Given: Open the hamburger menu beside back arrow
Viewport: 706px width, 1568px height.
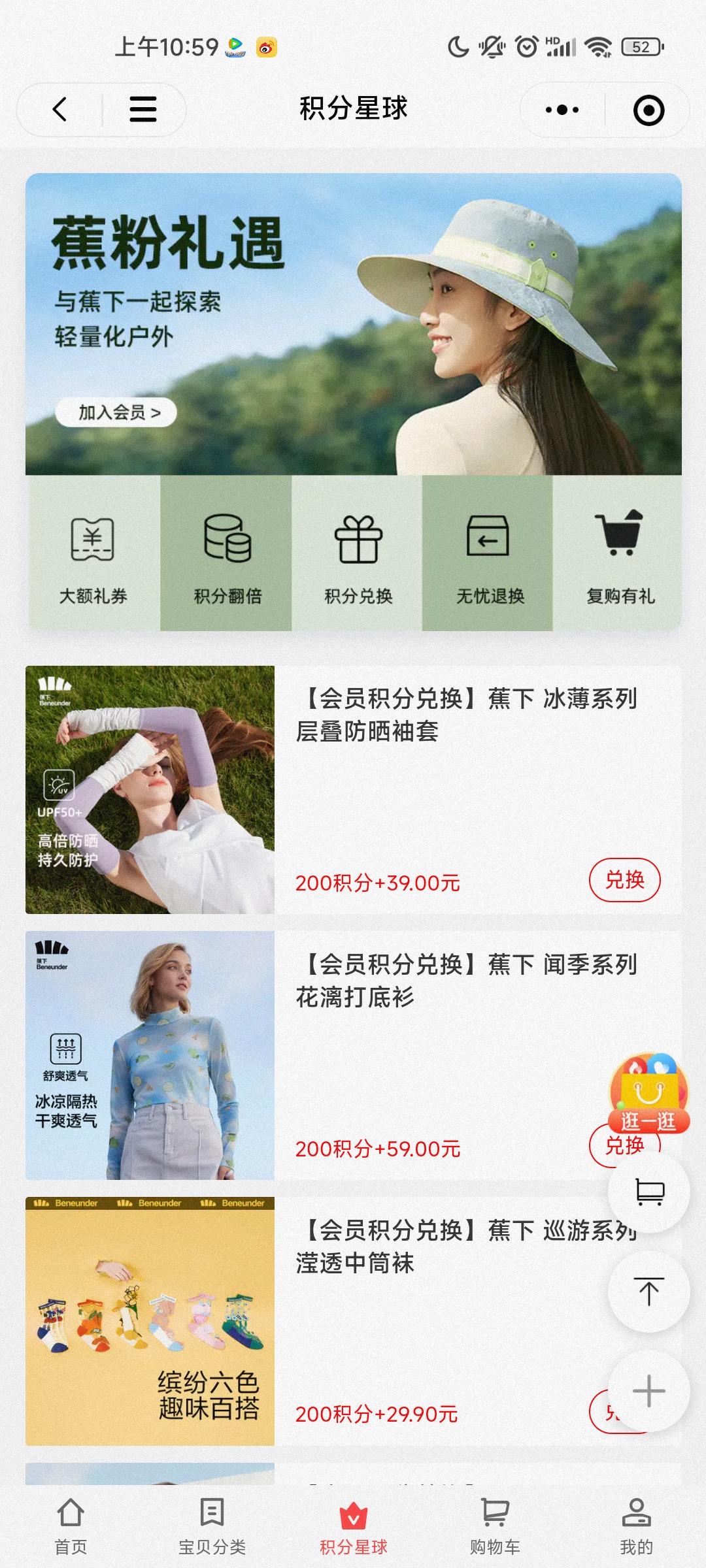Looking at the screenshot, I should click(x=144, y=110).
